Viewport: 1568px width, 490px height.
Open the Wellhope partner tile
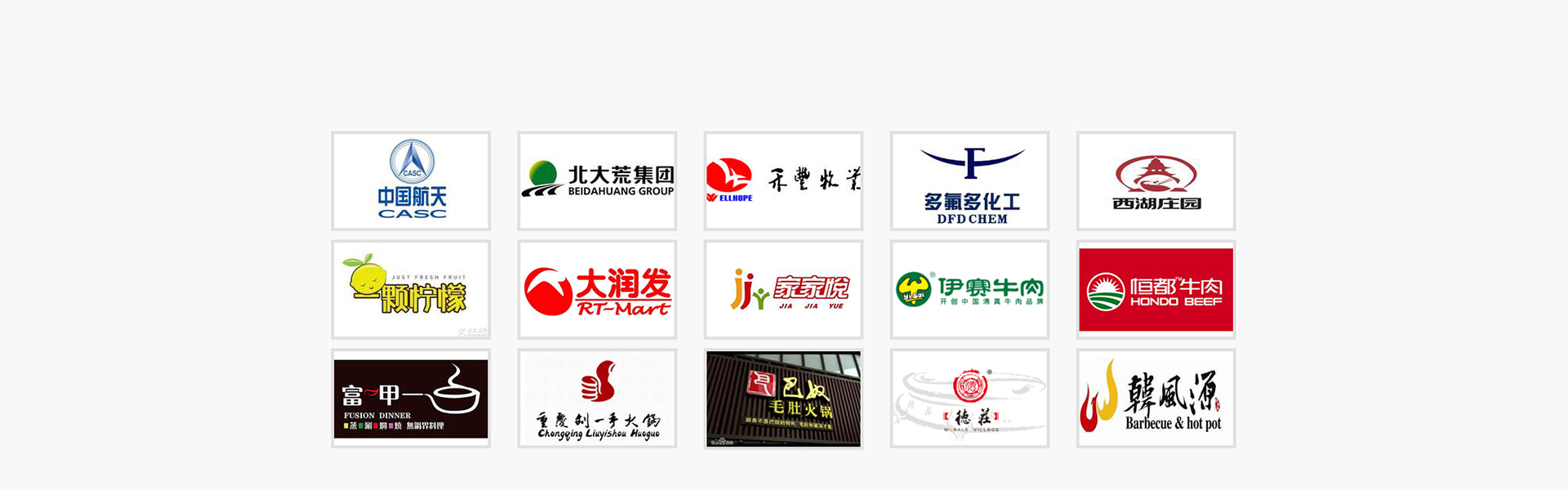pos(783,181)
